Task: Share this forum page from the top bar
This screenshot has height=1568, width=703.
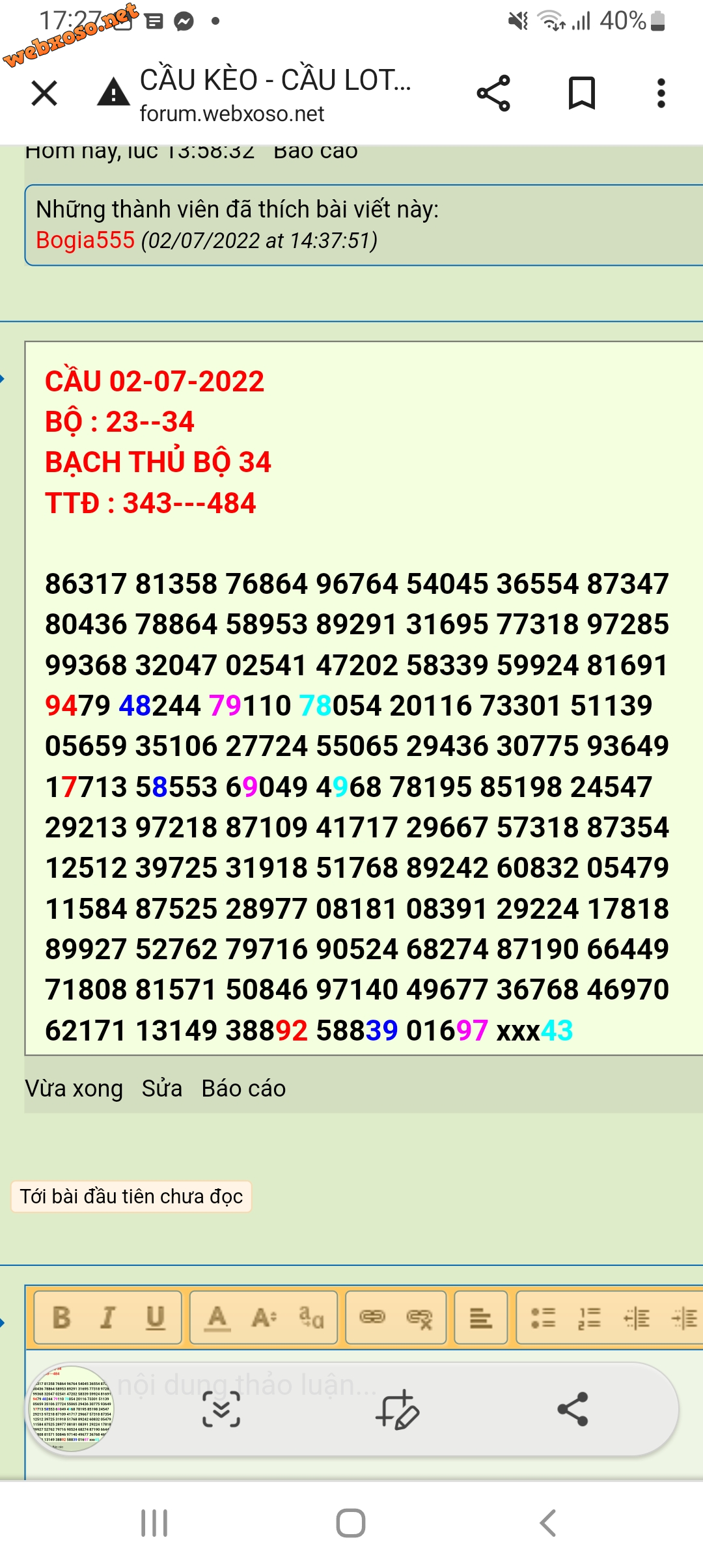Action: [x=493, y=93]
